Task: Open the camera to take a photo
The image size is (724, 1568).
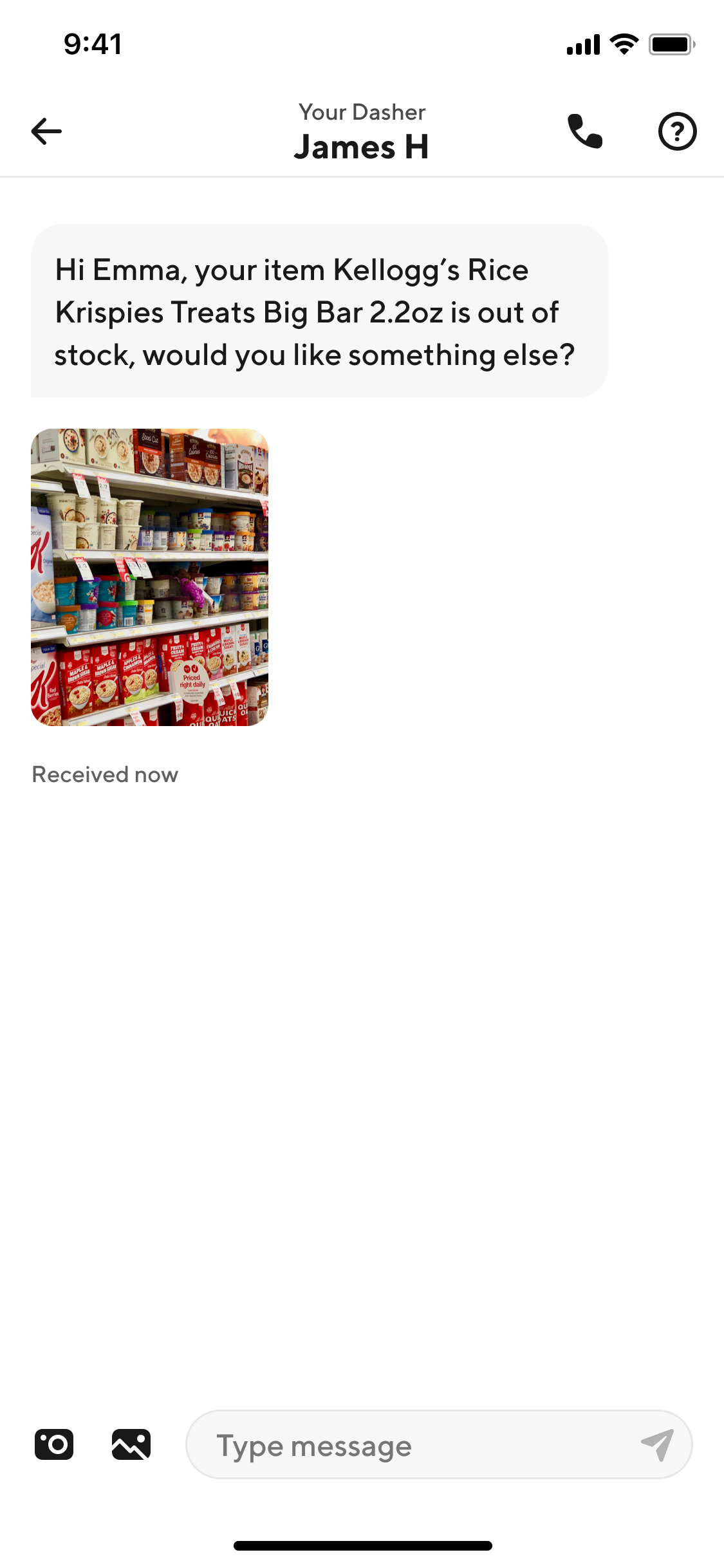Action: [54, 1444]
